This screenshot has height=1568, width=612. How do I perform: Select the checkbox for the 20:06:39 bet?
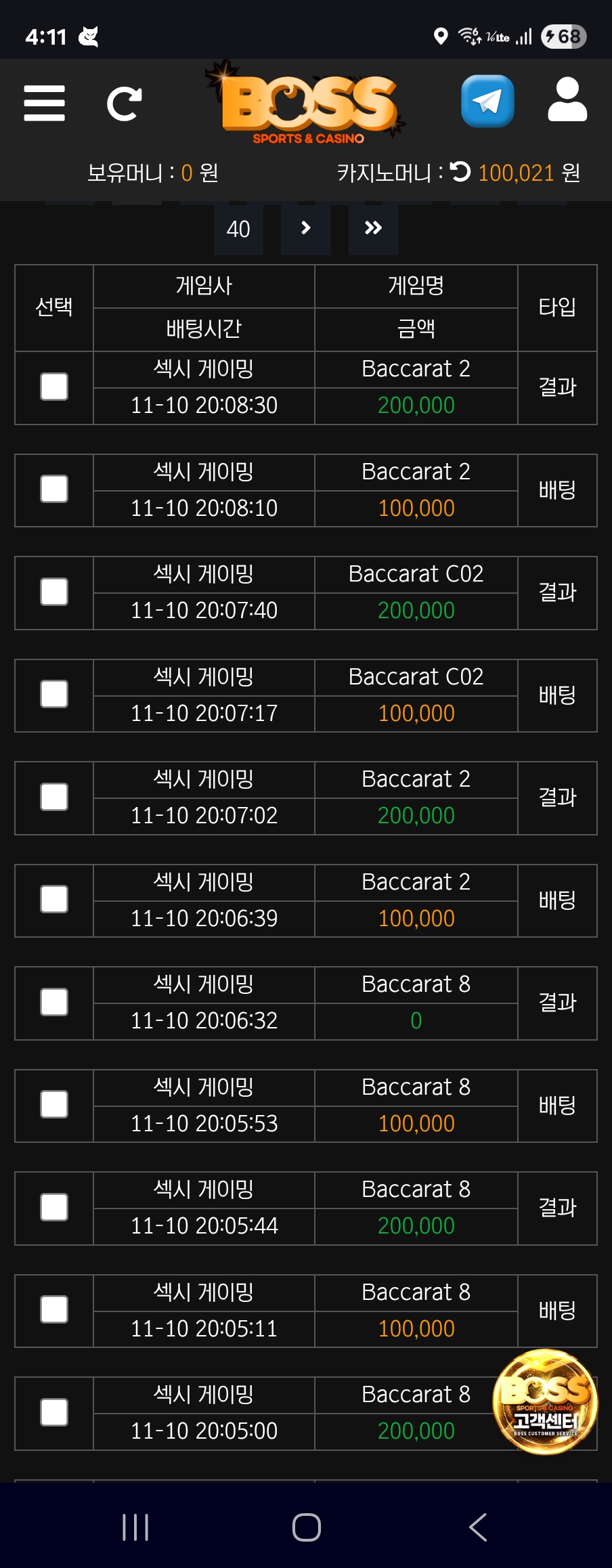54,899
